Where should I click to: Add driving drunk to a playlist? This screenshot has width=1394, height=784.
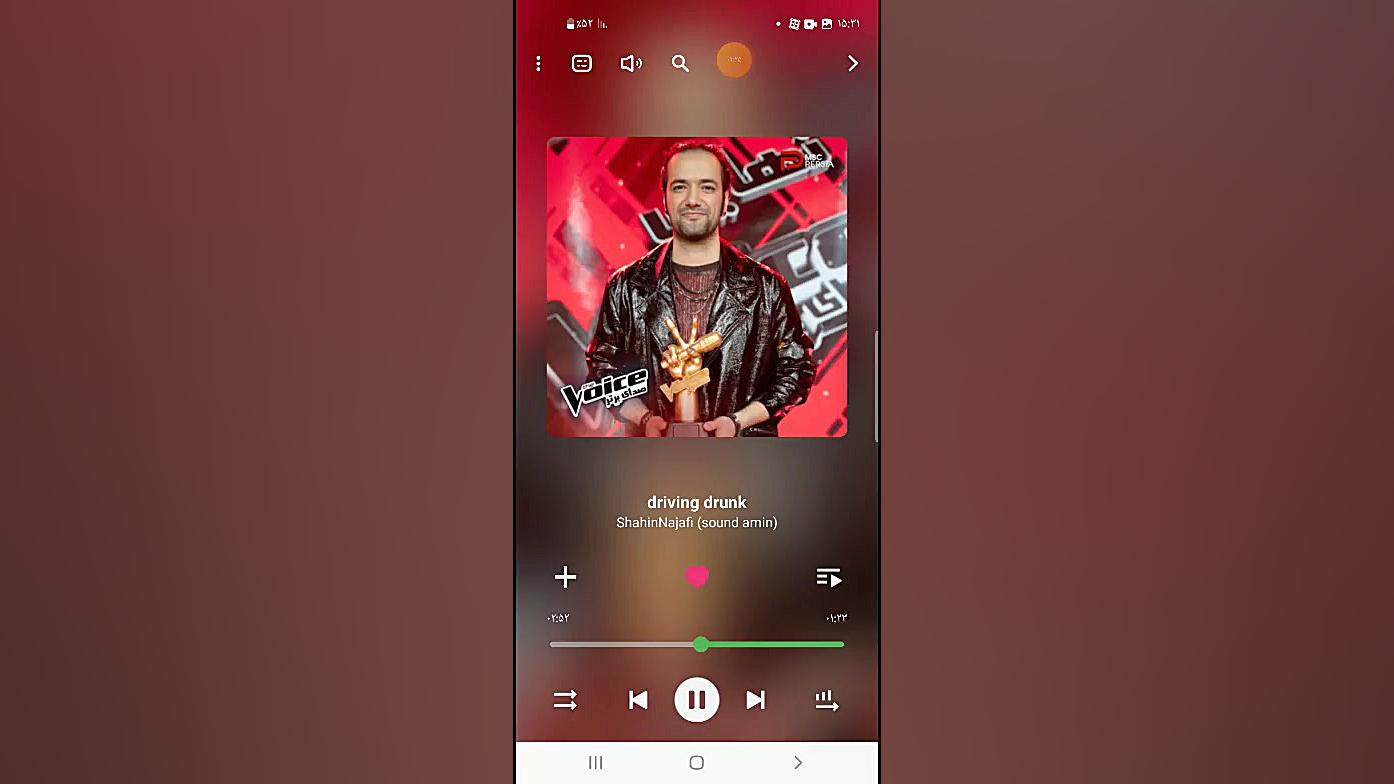pyautogui.click(x=566, y=577)
